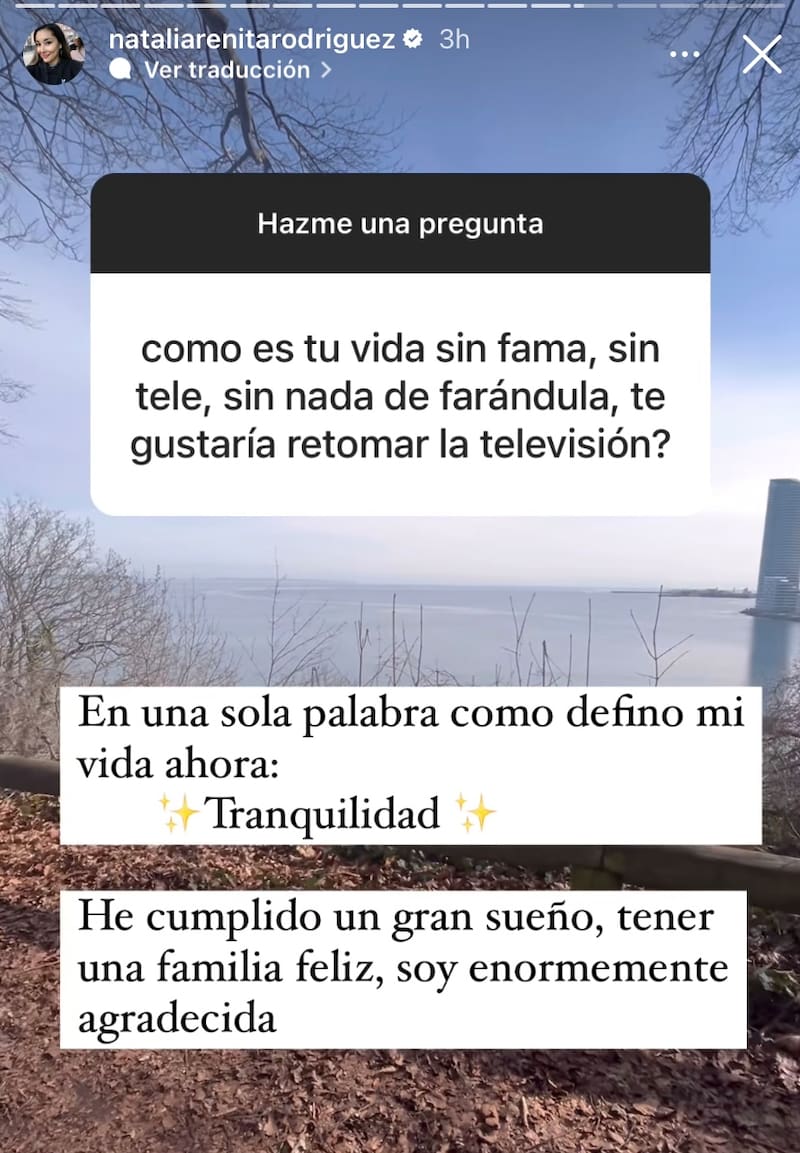This screenshot has width=800, height=1153.
Task: Click the word "Tranquilidad"
Action: [328, 812]
